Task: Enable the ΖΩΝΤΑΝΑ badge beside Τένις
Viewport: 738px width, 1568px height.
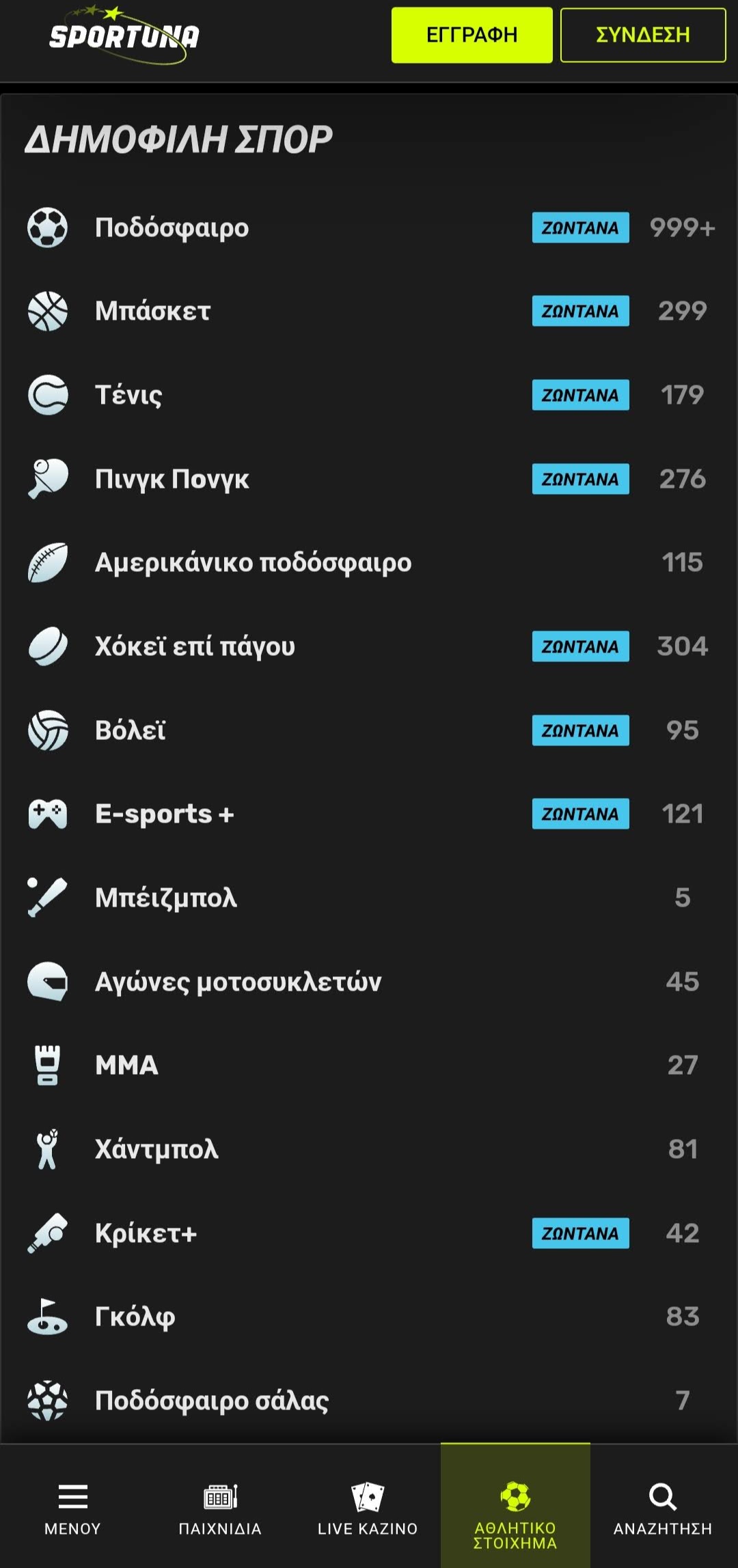Action: click(580, 395)
